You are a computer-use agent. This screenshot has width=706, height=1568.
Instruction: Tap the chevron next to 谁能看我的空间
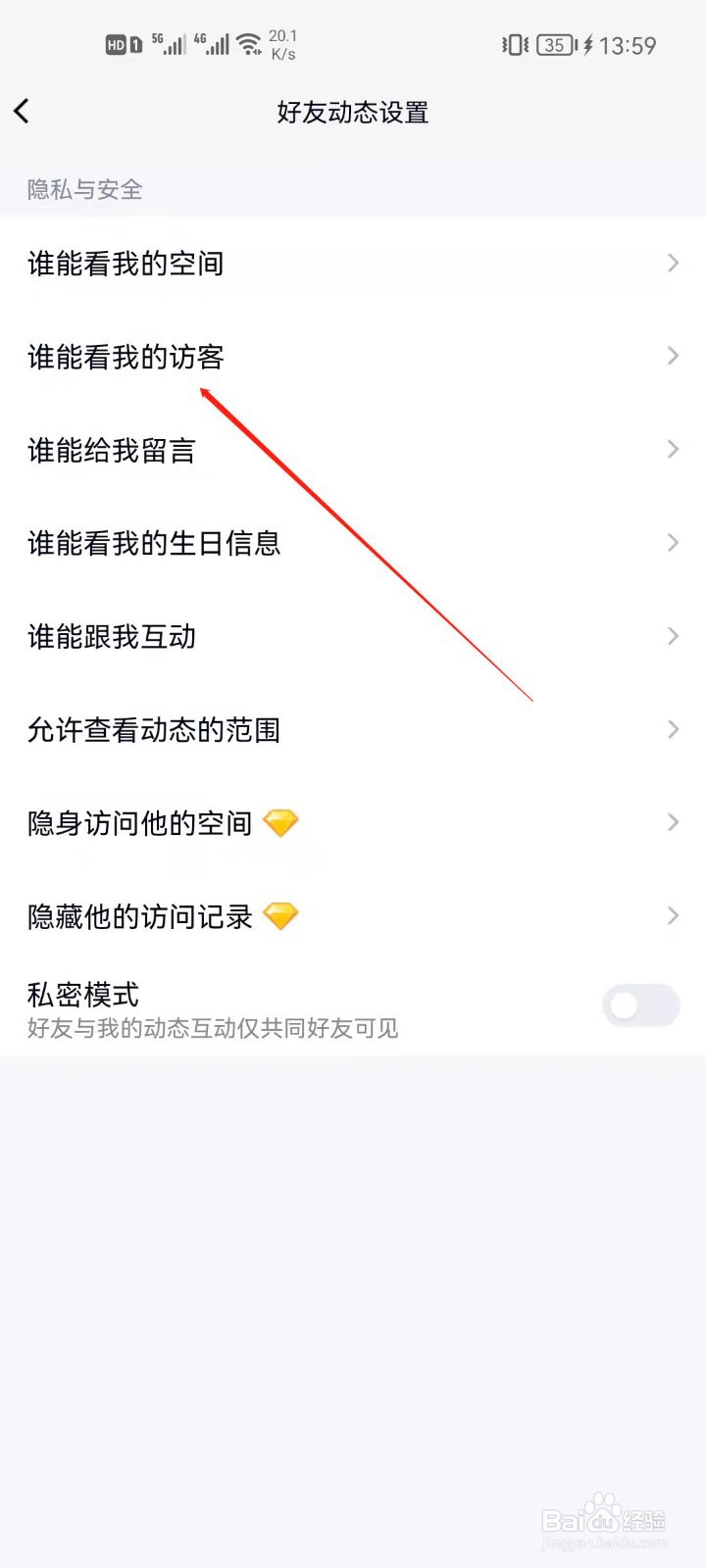point(673,263)
